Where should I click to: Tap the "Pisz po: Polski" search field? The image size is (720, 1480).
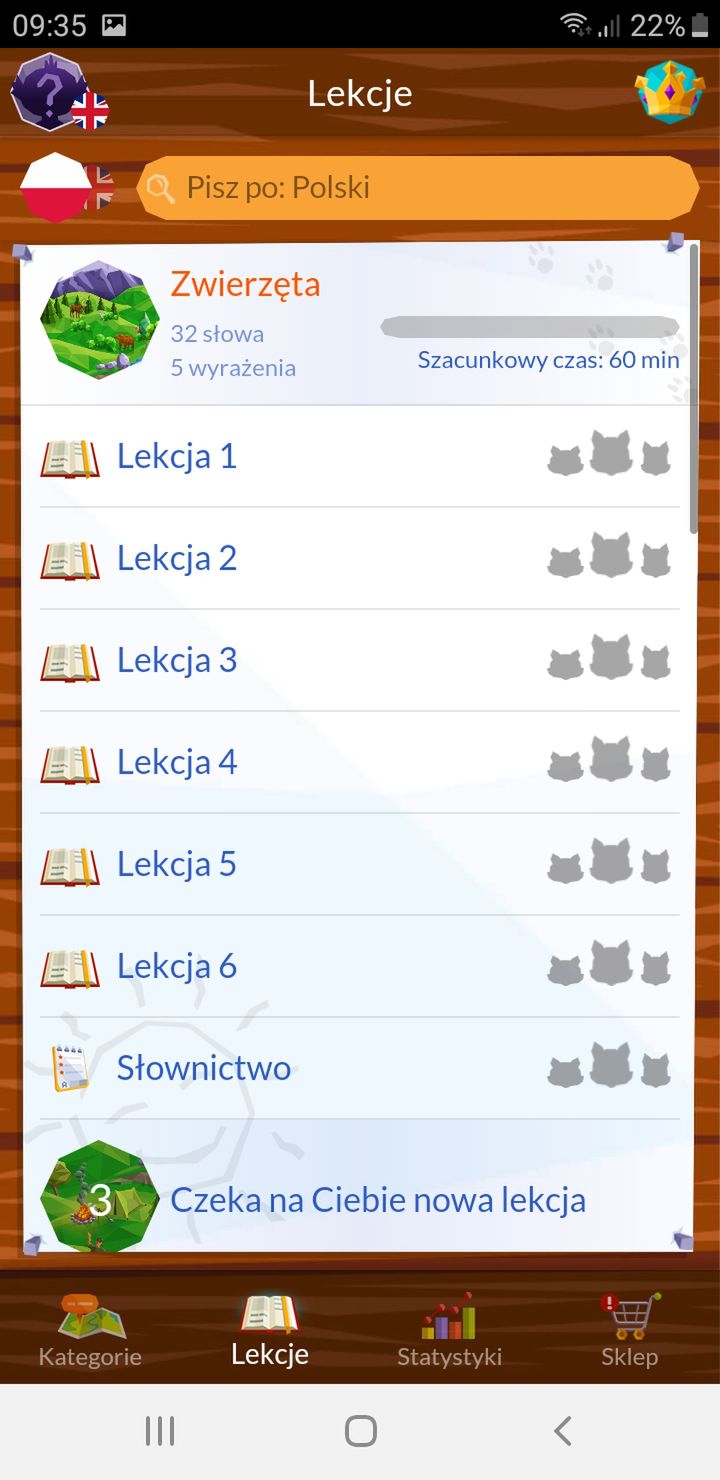click(418, 187)
